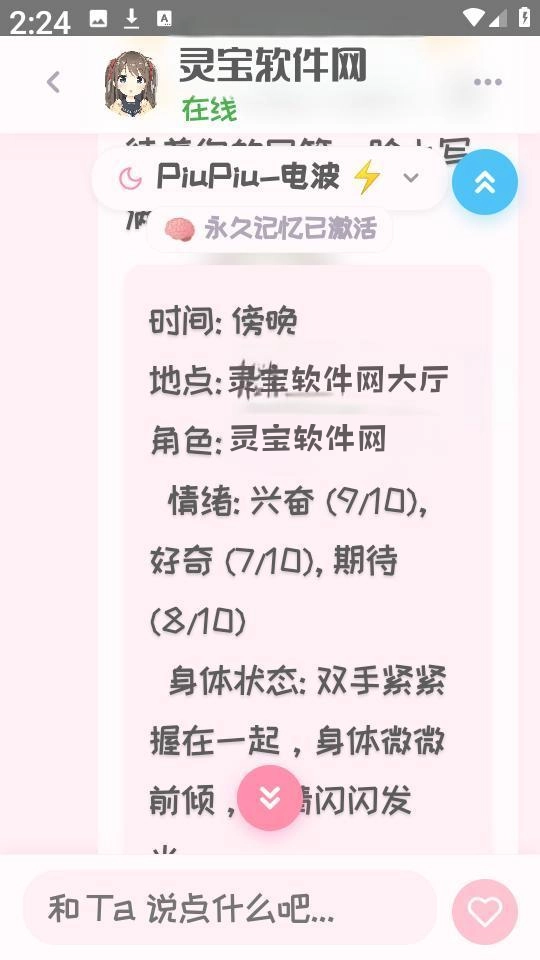Jump to bottom with pink double-arrow button
The height and width of the screenshot is (960, 540).
pos(269,798)
